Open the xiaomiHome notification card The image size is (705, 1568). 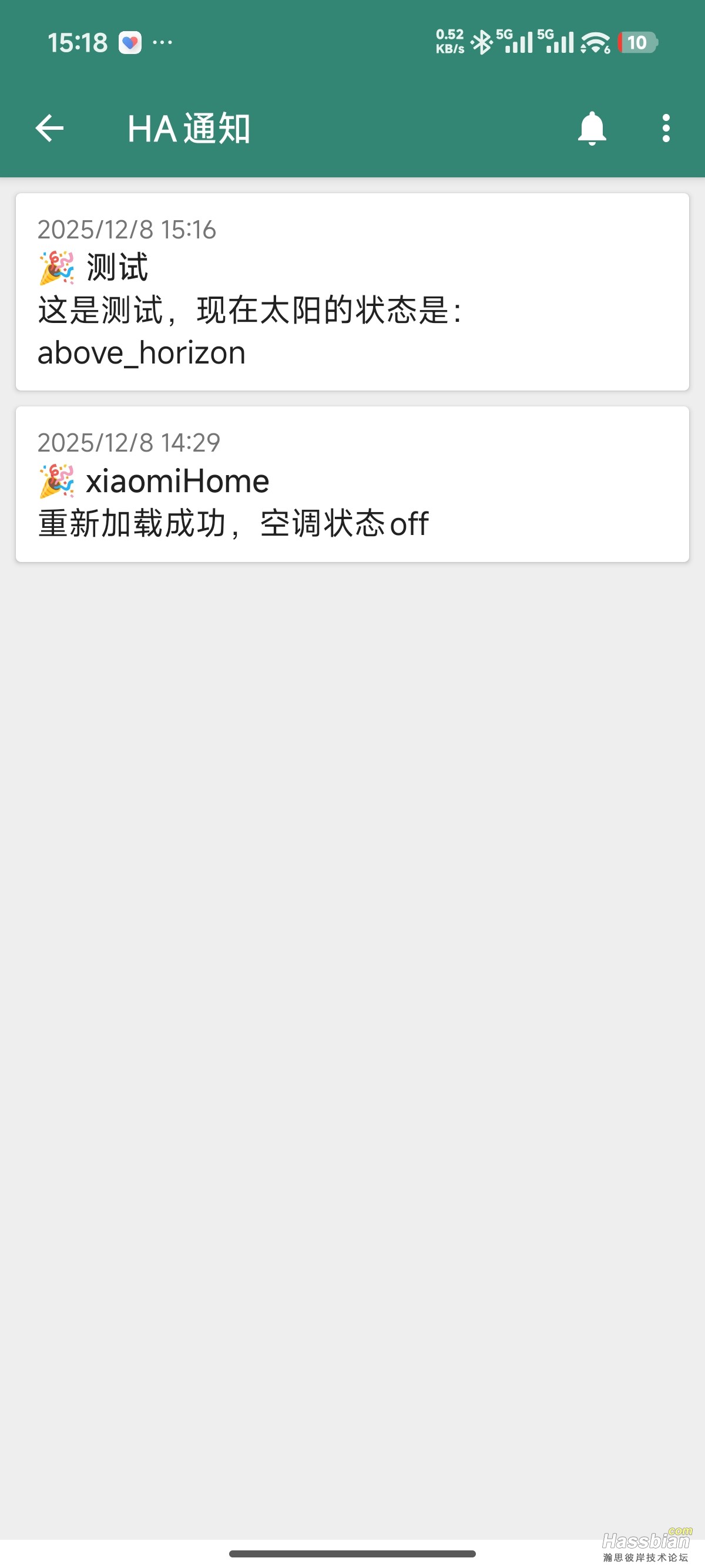point(352,484)
